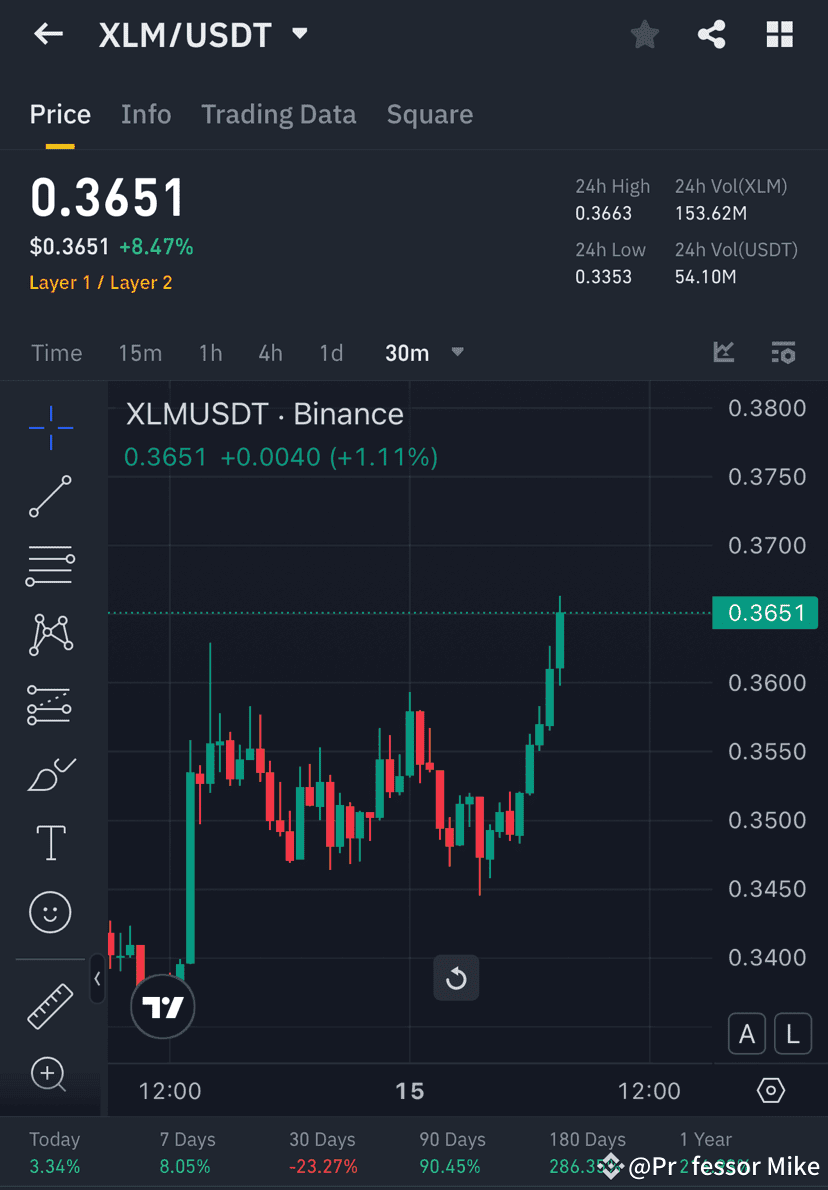Open the XLM/USDT pair selector dropdown
Screen dimensions: 828x1190
coord(299,34)
